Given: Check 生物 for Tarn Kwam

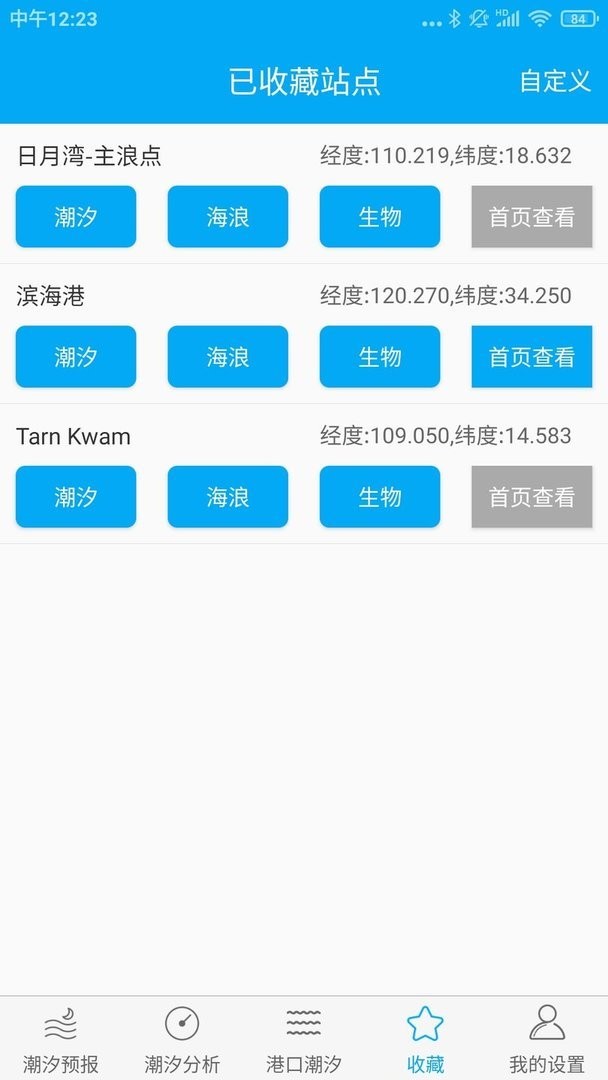Looking at the screenshot, I should click(380, 497).
